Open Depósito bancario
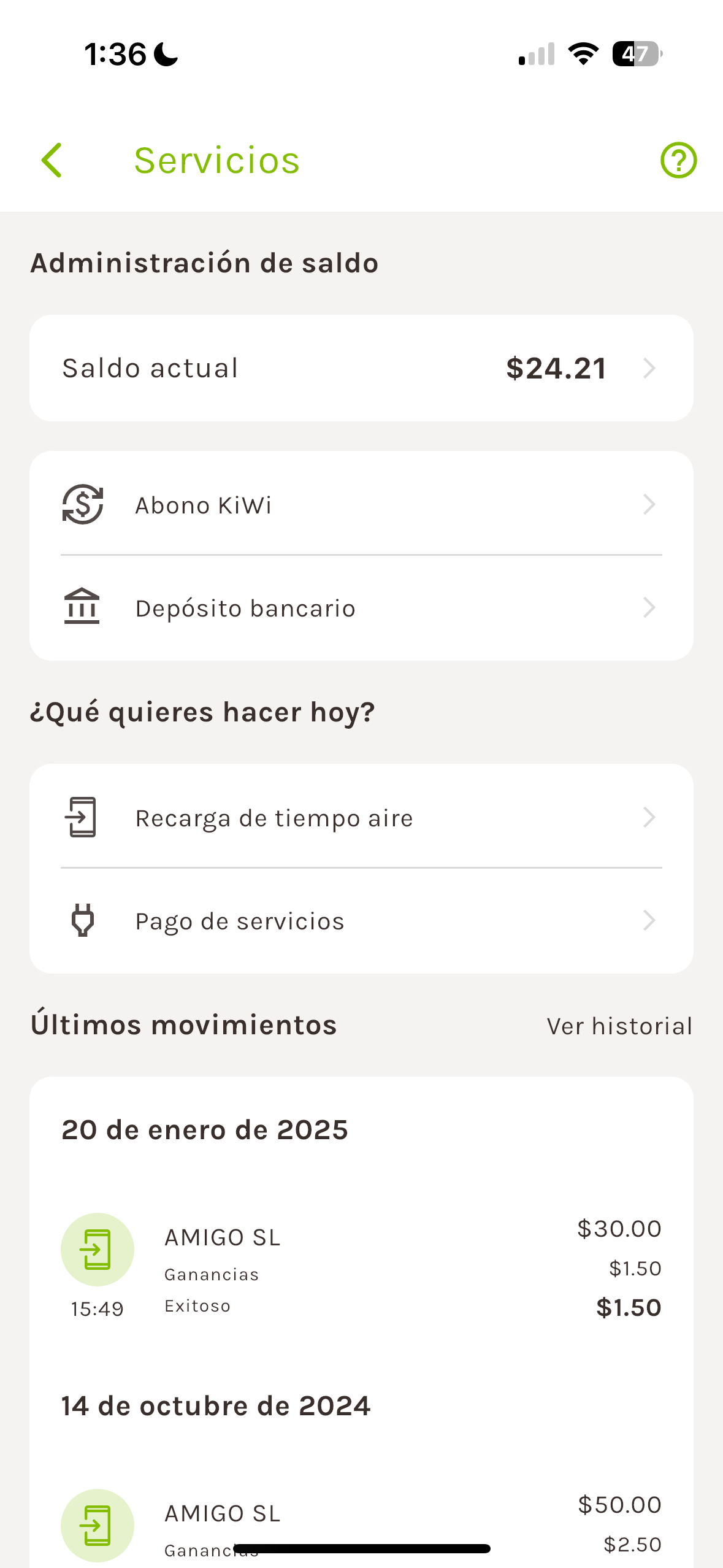The height and width of the screenshot is (1568, 723). [361, 608]
